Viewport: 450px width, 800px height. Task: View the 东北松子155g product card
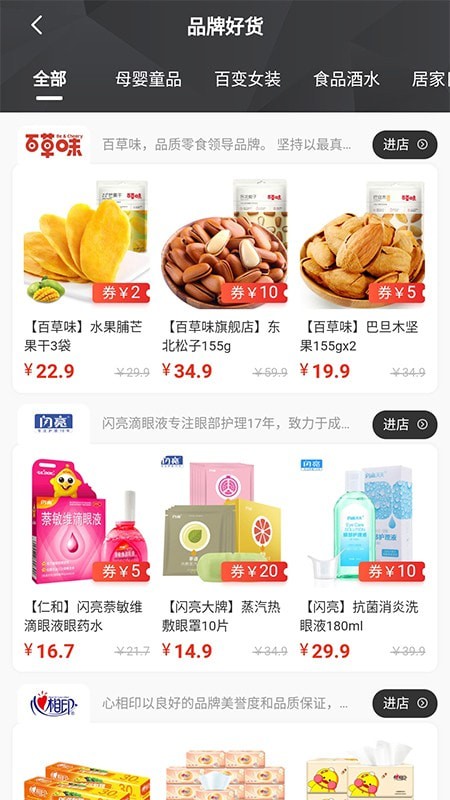(x=224, y=280)
